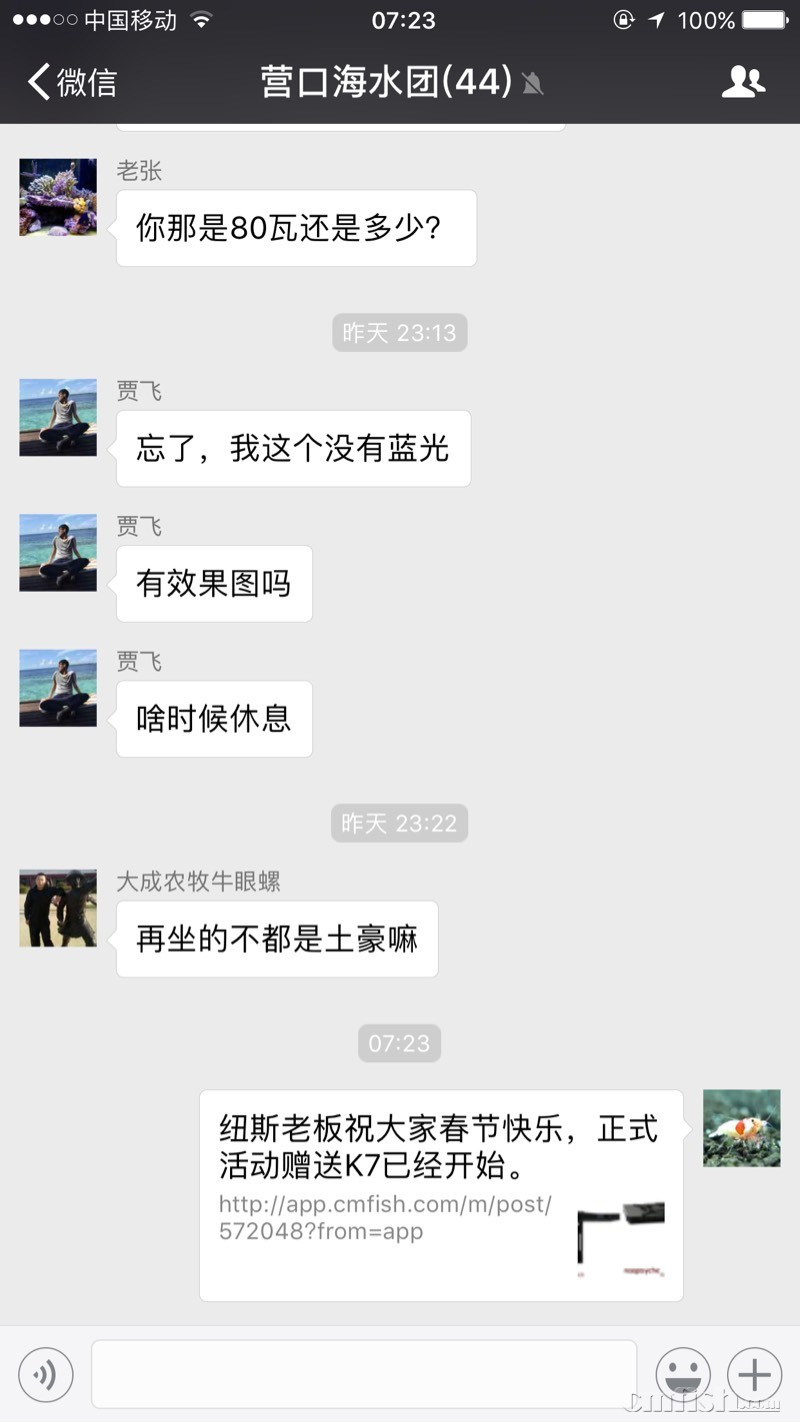View 大成农牧牛眼螺's profile avatar
The height and width of the screenshot is (1423, 800).
pos(58,908)
